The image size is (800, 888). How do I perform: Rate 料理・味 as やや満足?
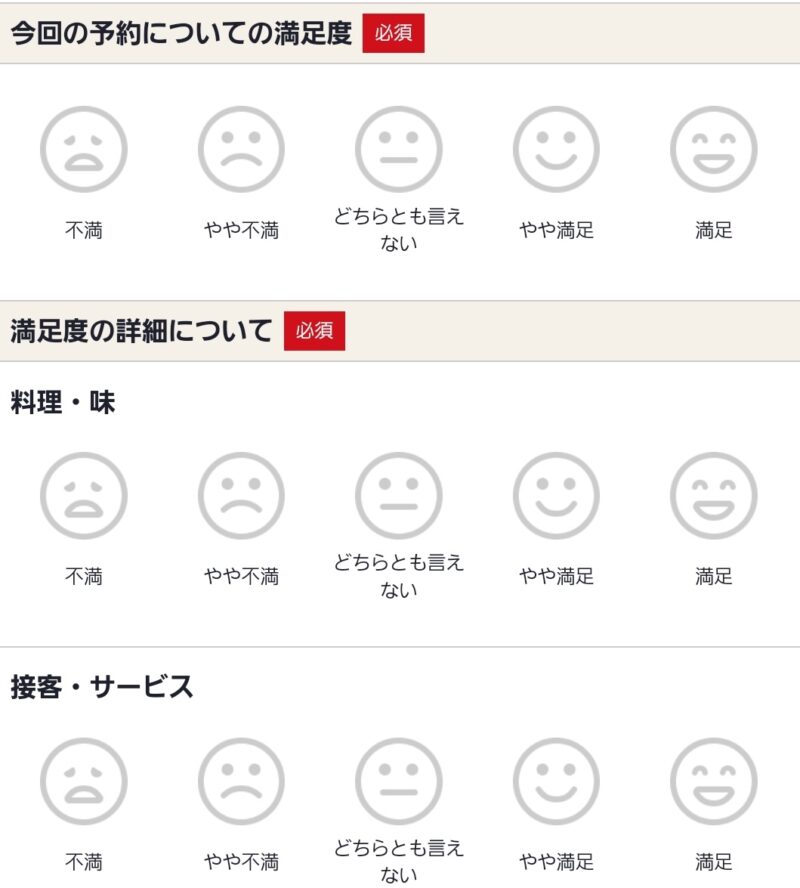click(x=556, y=496)
